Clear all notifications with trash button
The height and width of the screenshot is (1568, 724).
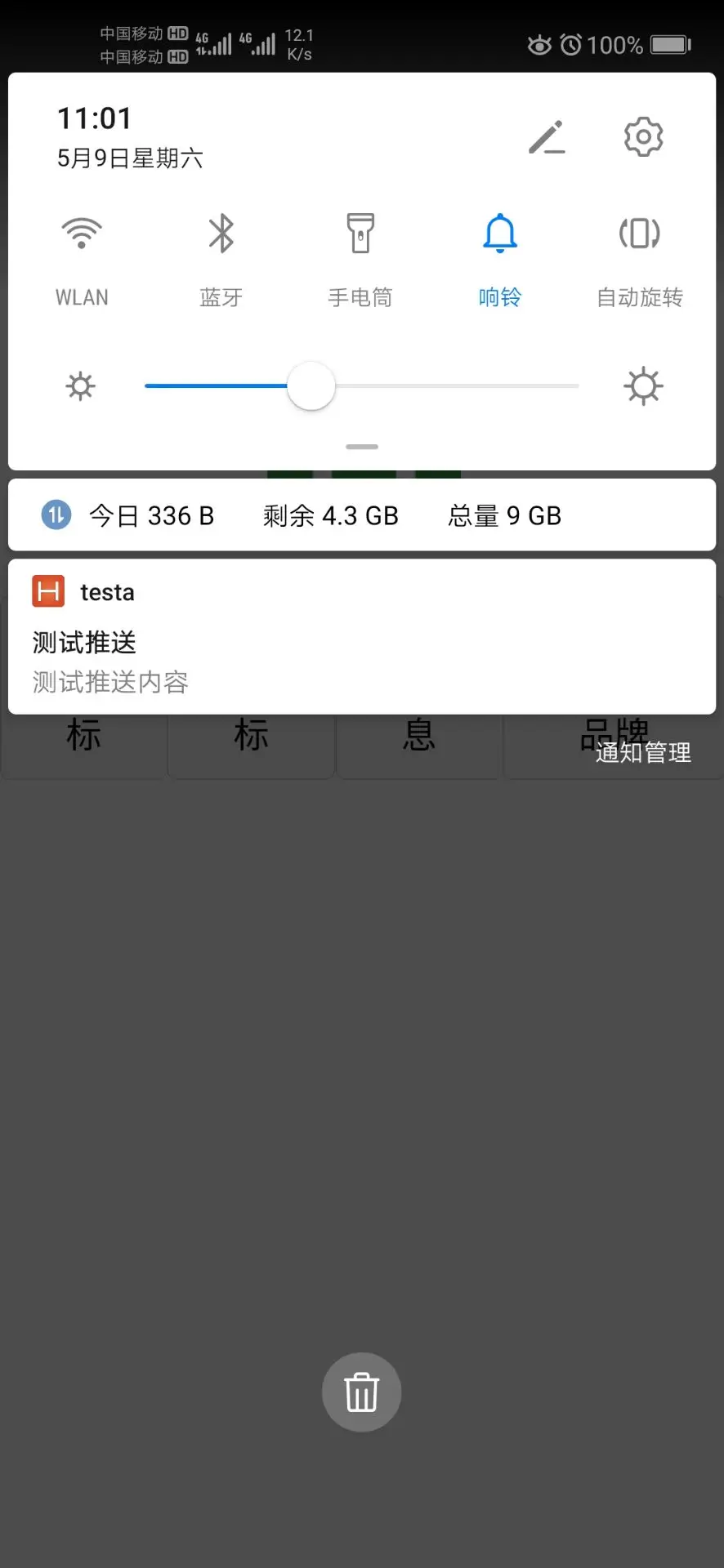(362, 1392)
